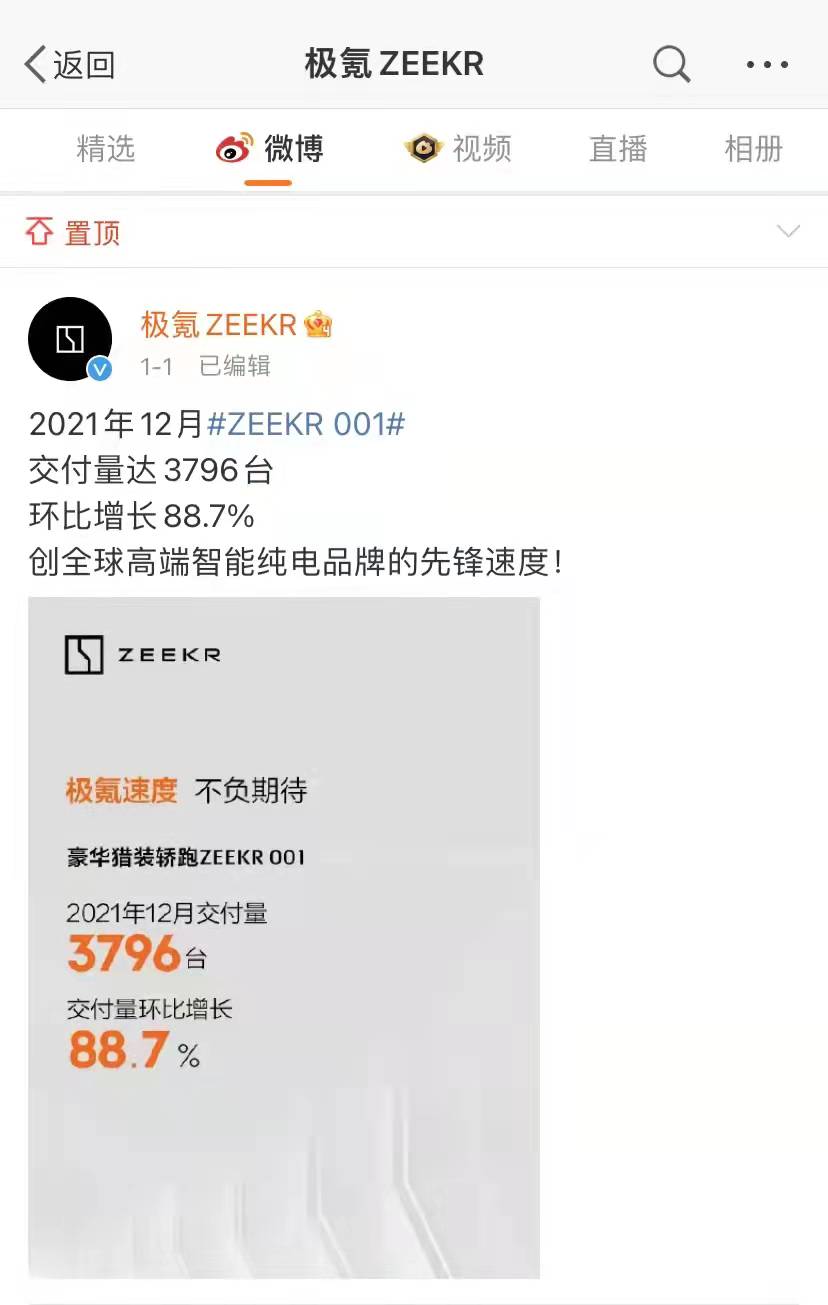Screen dimensions: 828x1305
Task: Go back using the 返回 button
Action: (70, 65)
